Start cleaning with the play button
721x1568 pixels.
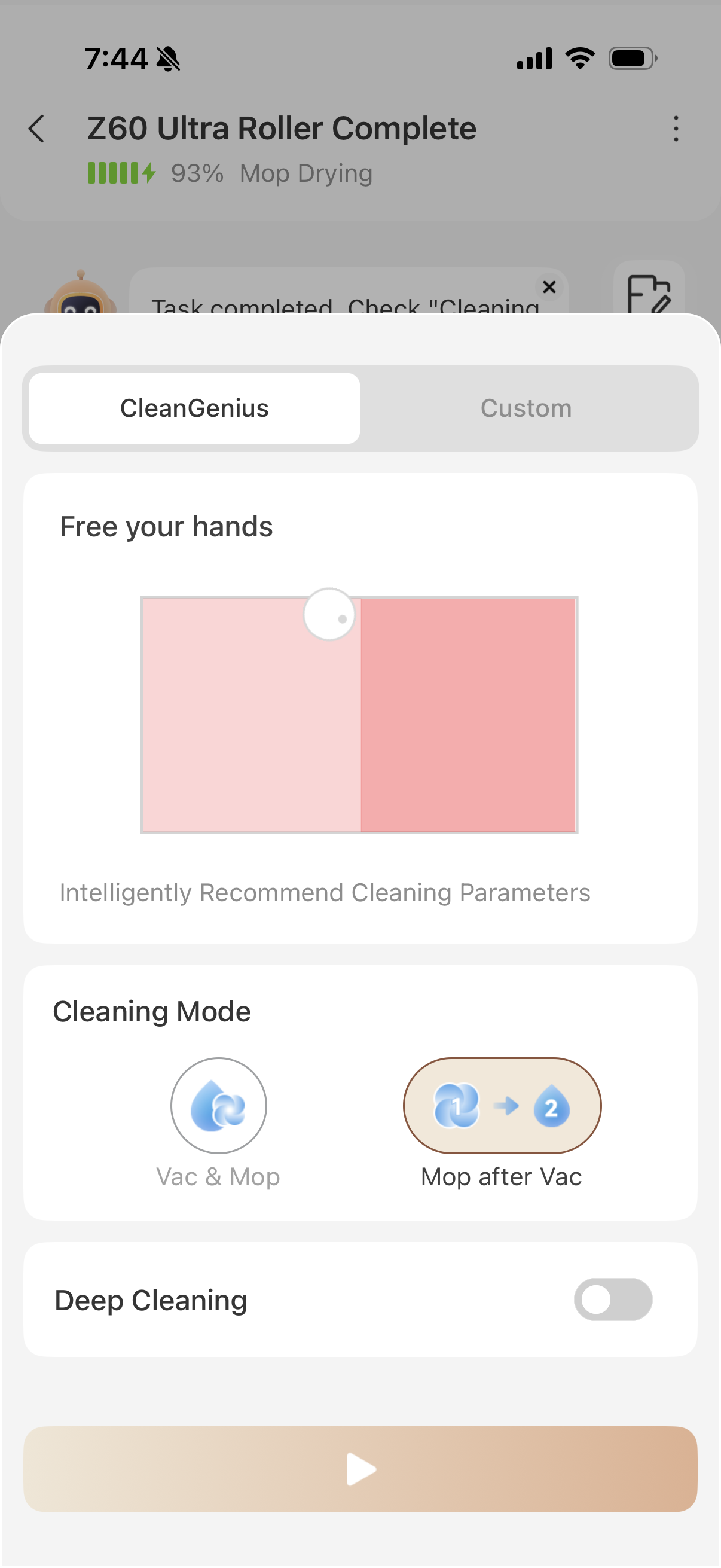pos(360,1469)
